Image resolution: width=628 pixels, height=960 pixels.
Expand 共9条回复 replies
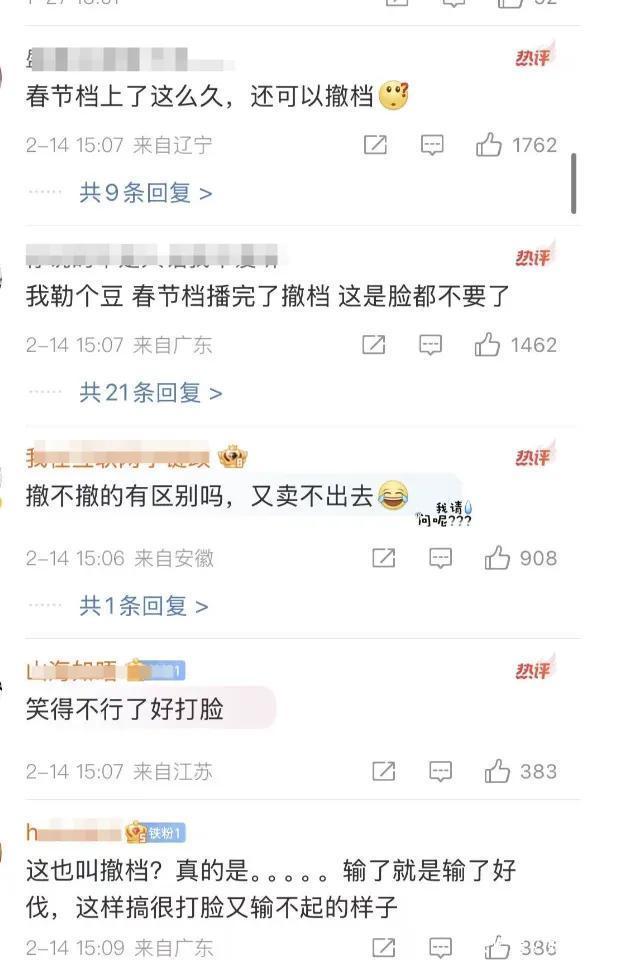tap(145, 192)
